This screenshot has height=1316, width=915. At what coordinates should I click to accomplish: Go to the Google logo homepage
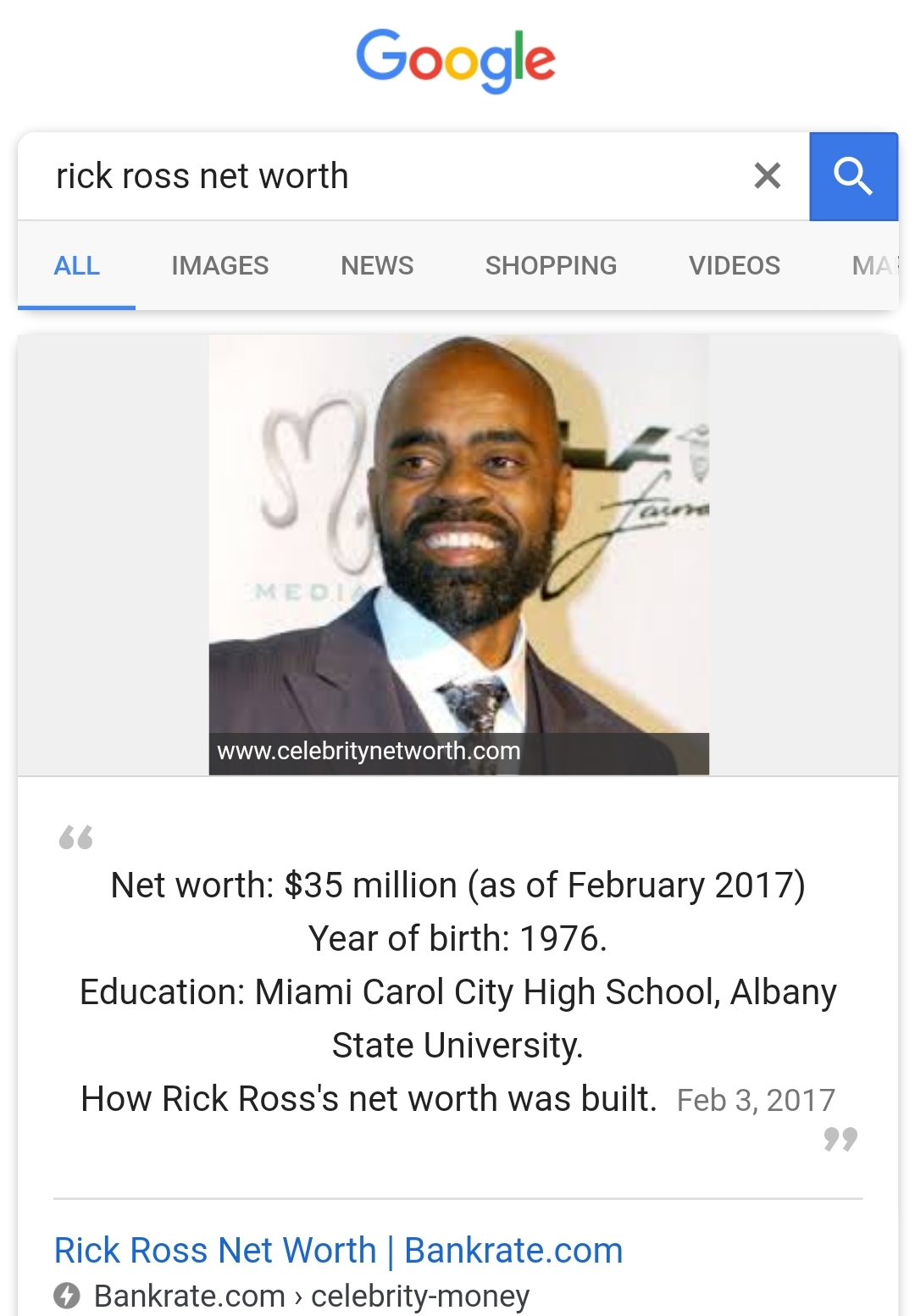click(456, 59)
